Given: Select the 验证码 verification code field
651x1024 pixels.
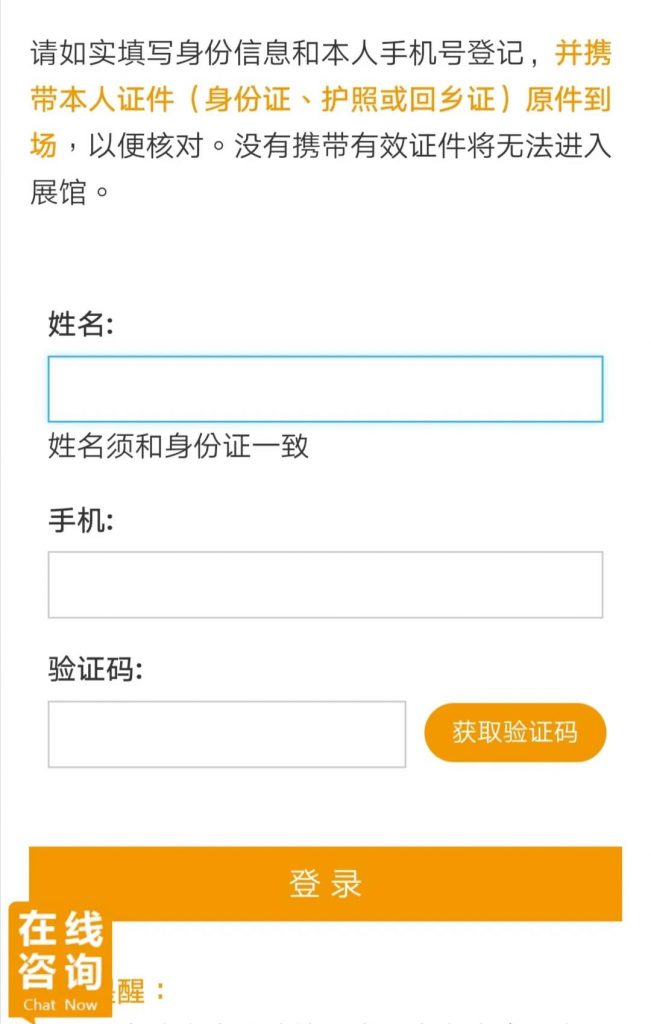Looking at the screenshot, I should pyautogui.click(x=227, y=734).
